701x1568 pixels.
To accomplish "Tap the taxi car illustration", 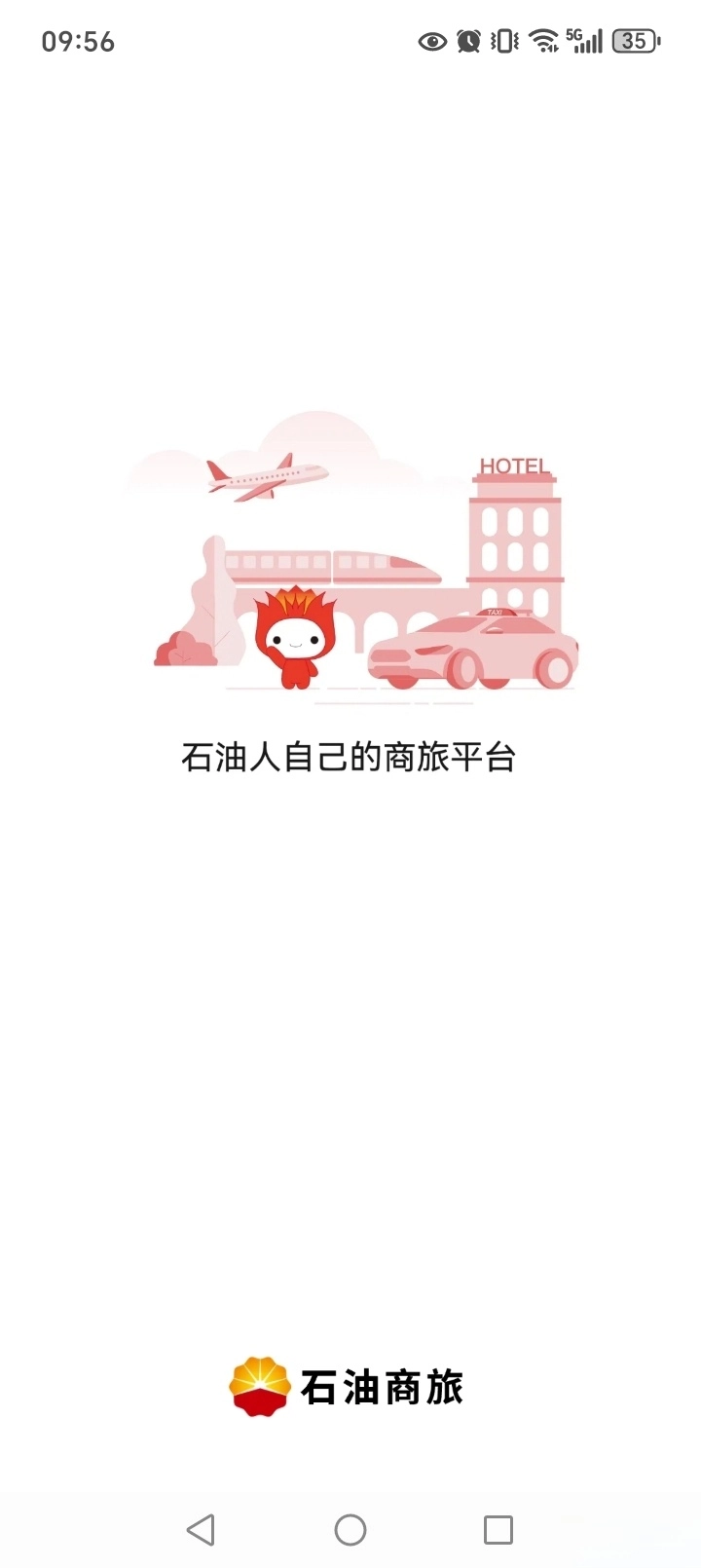I will click(x=472, y=648).
